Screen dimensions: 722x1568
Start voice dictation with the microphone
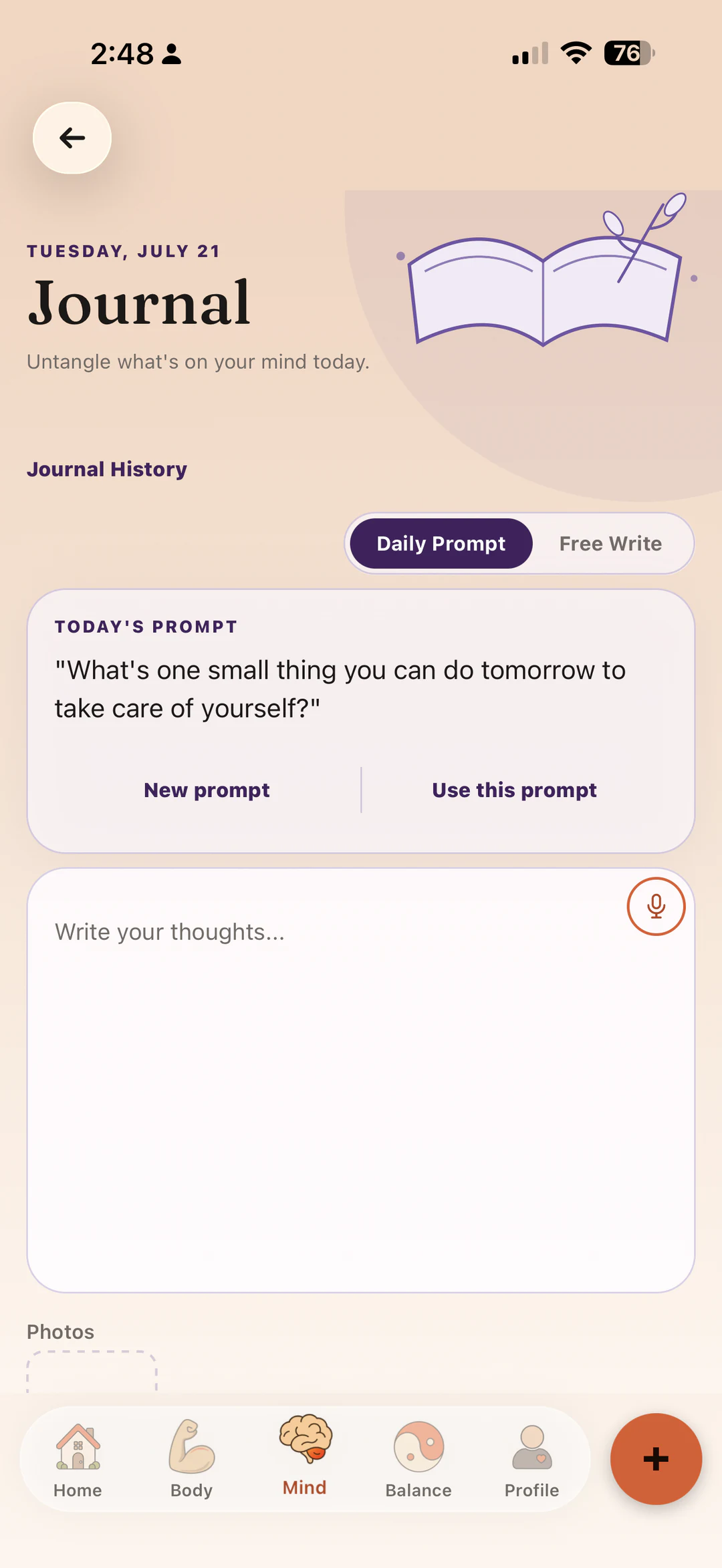(656, 907)
